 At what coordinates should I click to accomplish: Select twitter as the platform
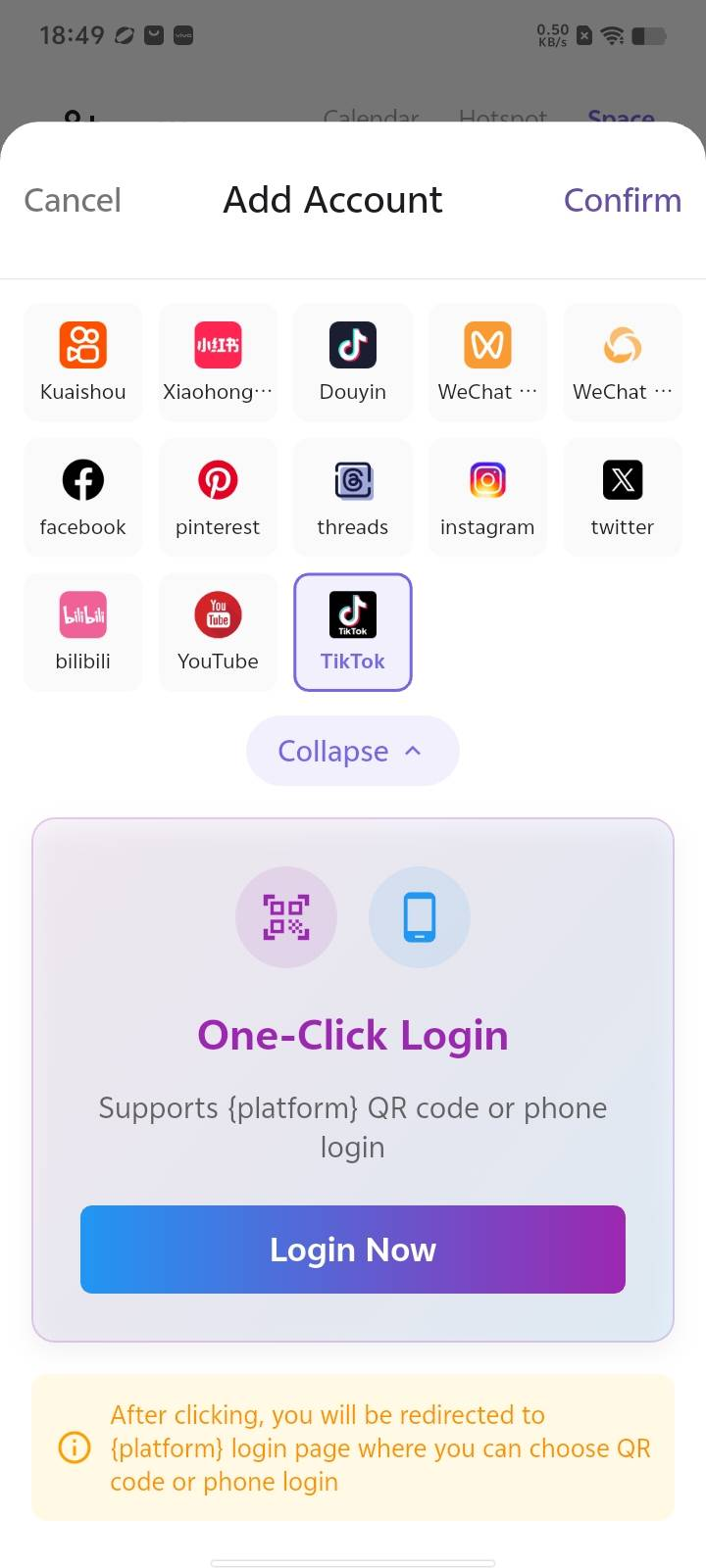coord(623,498)
